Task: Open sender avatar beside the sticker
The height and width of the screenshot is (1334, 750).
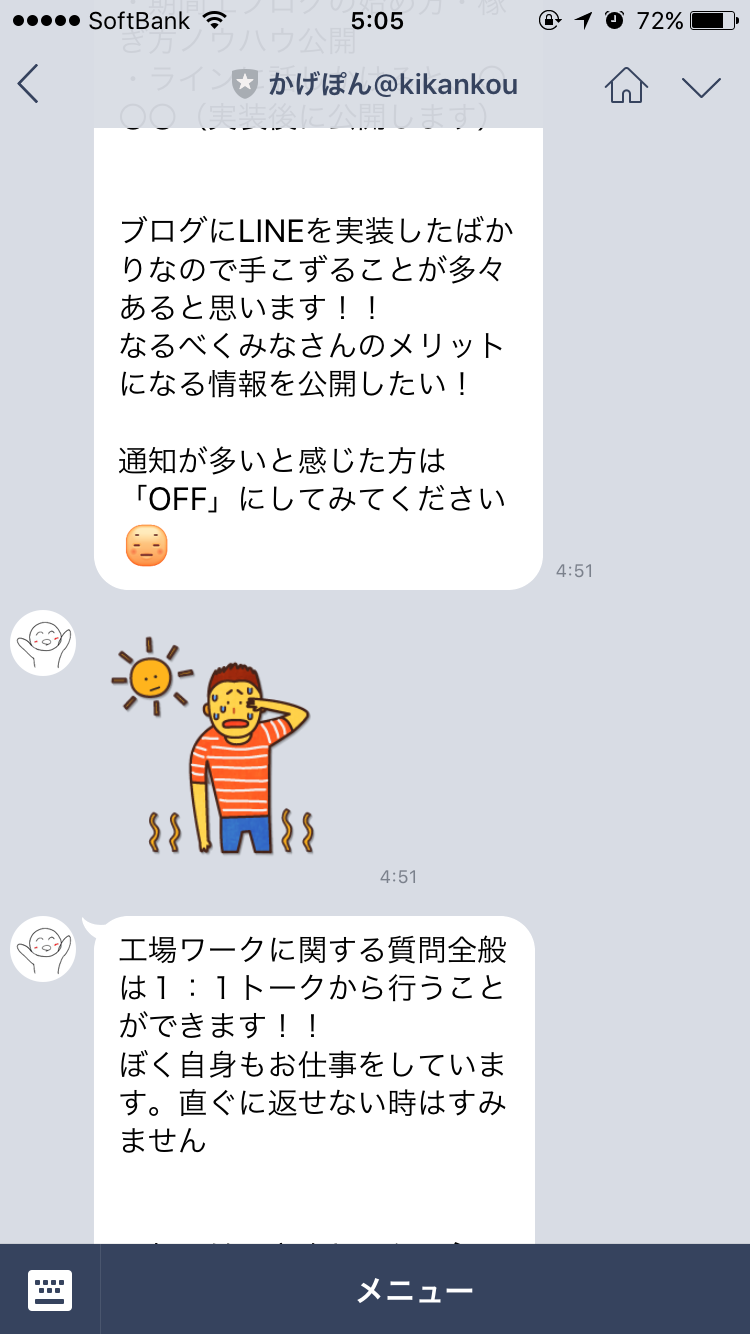Action: 43,643
